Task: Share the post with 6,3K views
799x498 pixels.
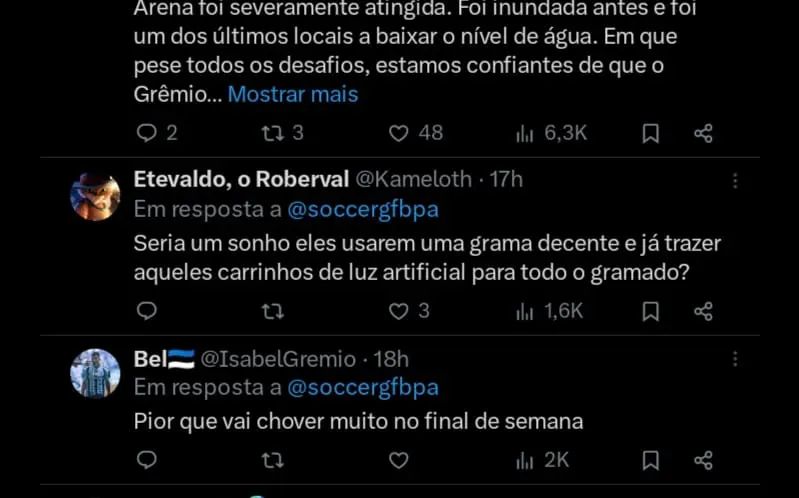Action: coord(703,133)
